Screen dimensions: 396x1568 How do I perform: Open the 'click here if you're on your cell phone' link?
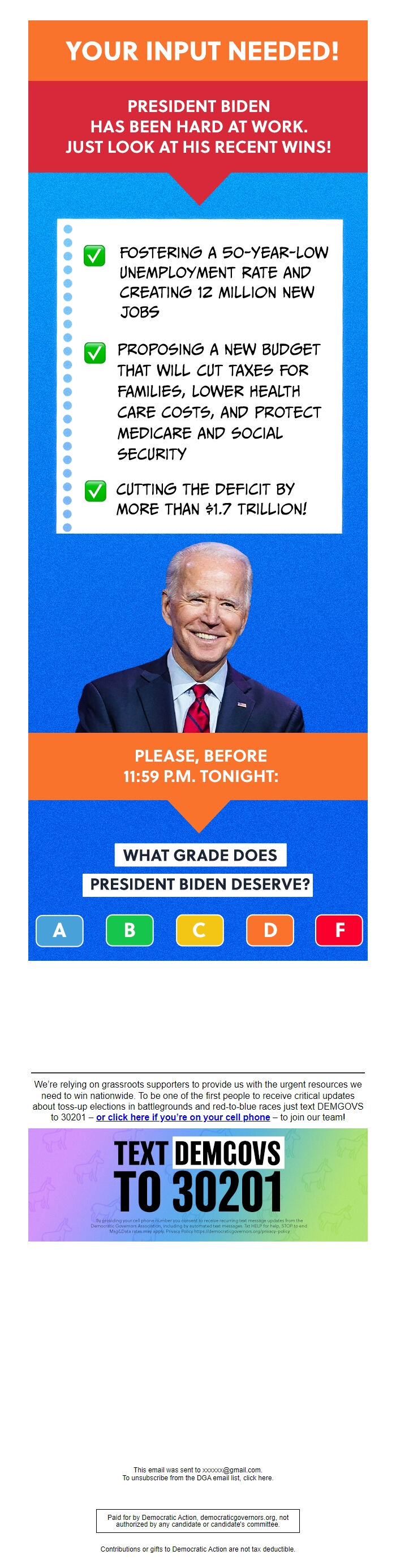point(183,1117)
